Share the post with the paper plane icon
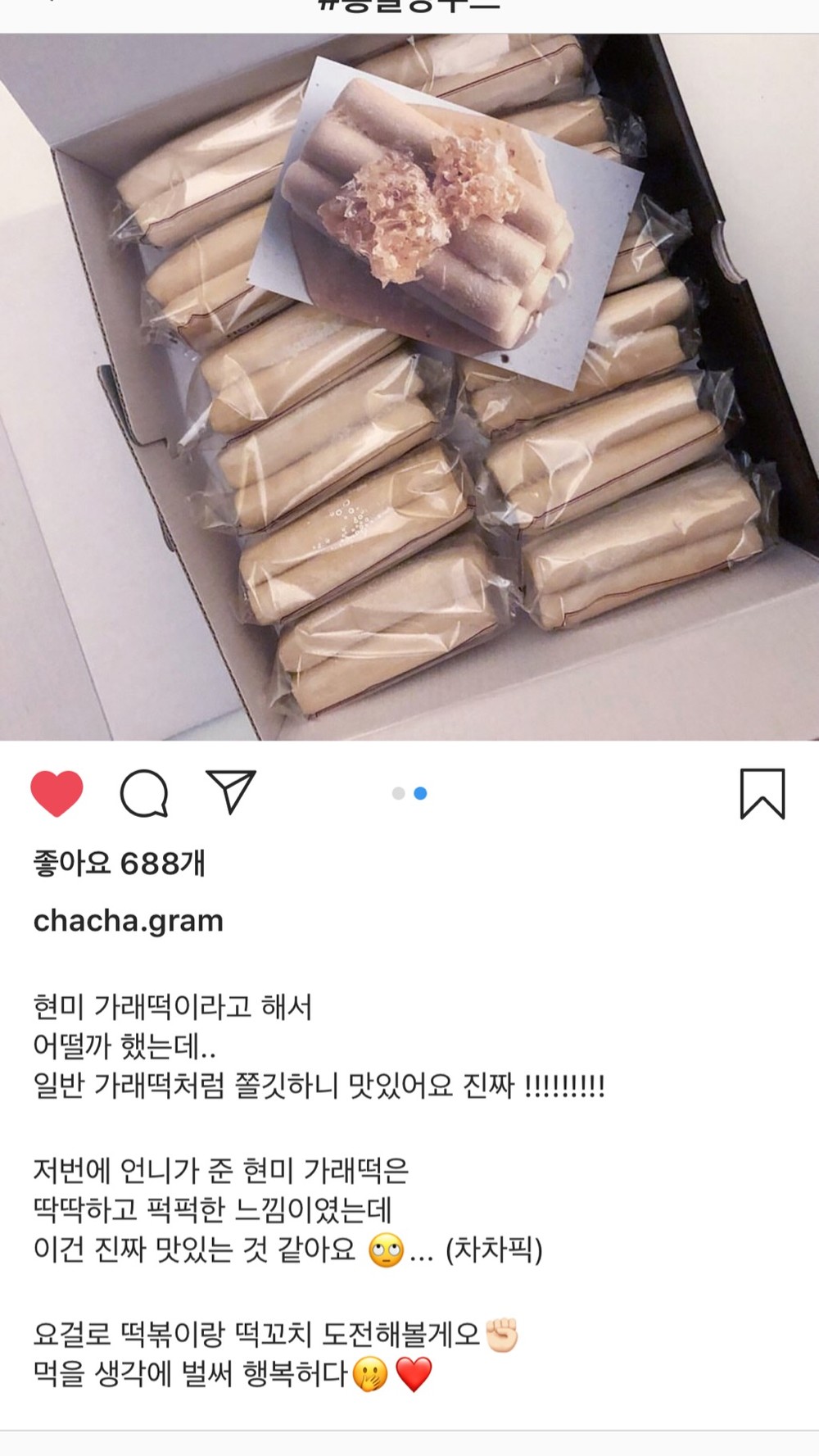 pyautogui.click(x=232, y=792)
